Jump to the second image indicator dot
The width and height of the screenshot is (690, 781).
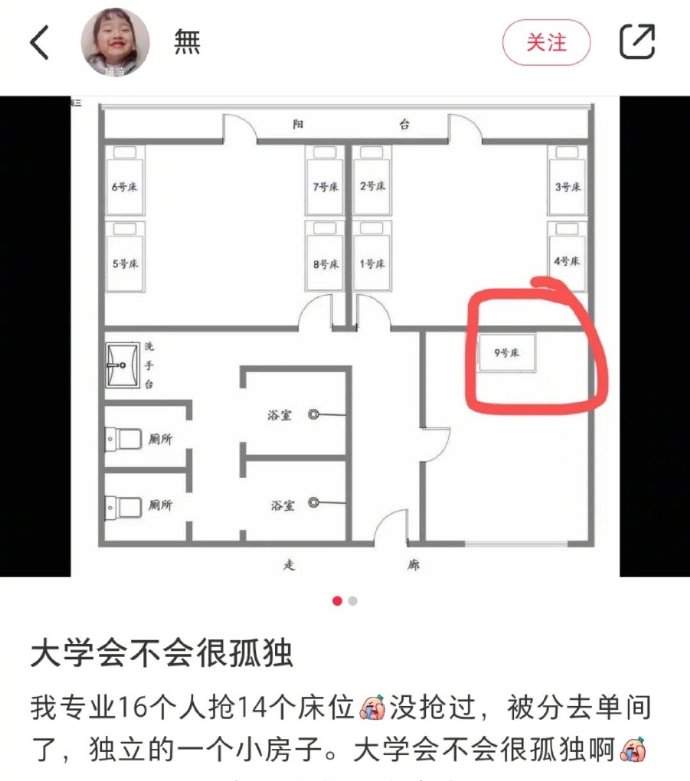[353, 601]
